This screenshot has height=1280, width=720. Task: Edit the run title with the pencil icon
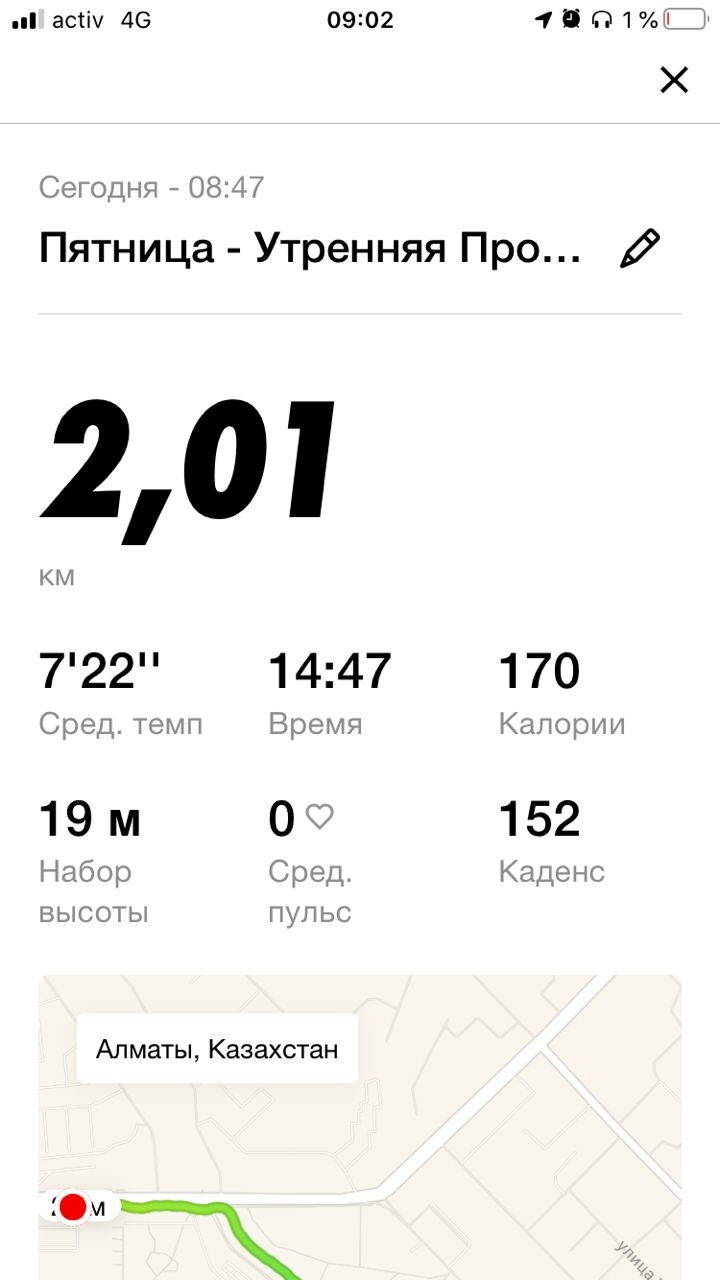coord(640,248)
